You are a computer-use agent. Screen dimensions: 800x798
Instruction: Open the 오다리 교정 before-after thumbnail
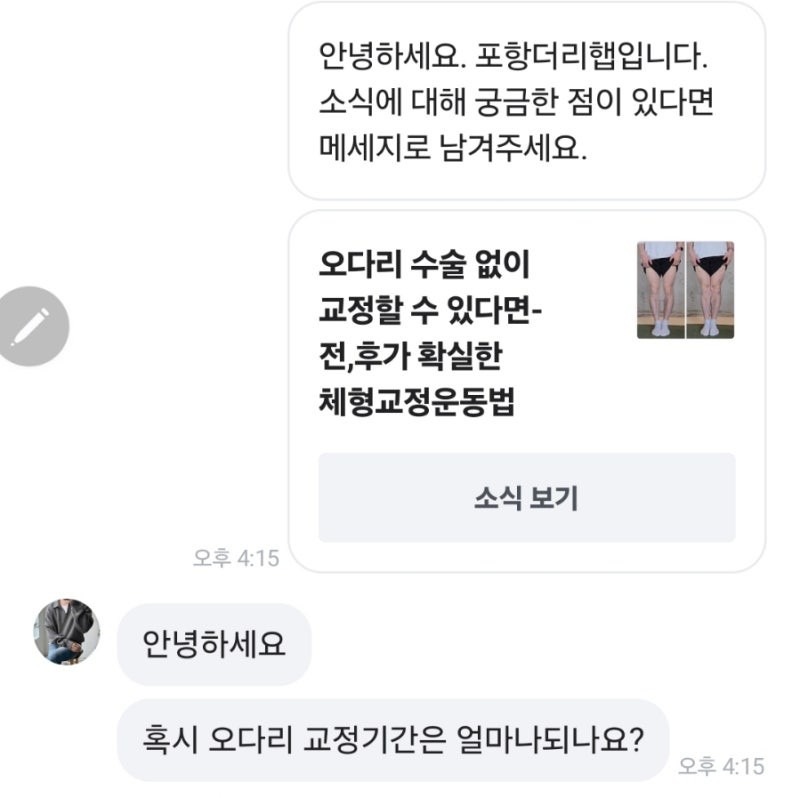686,290
